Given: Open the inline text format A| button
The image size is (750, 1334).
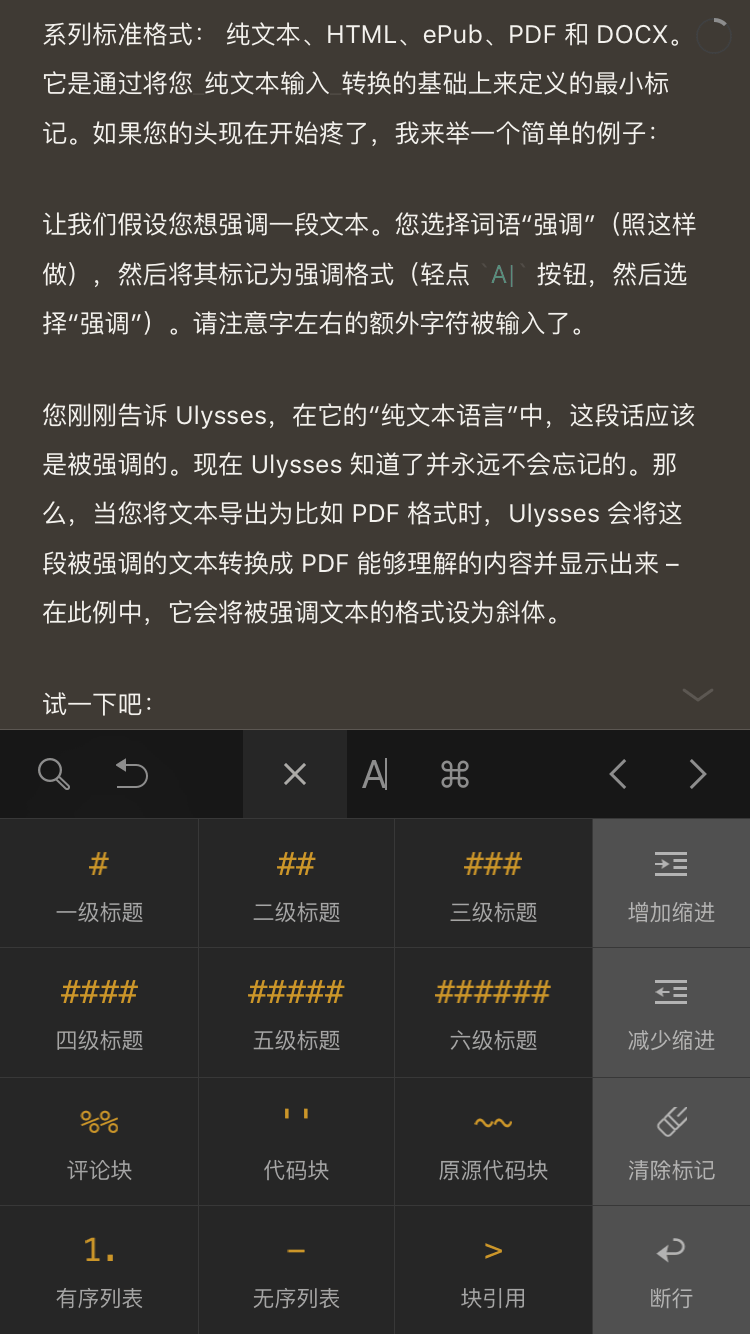Looking at the screenshot, I should click(375, 774).
